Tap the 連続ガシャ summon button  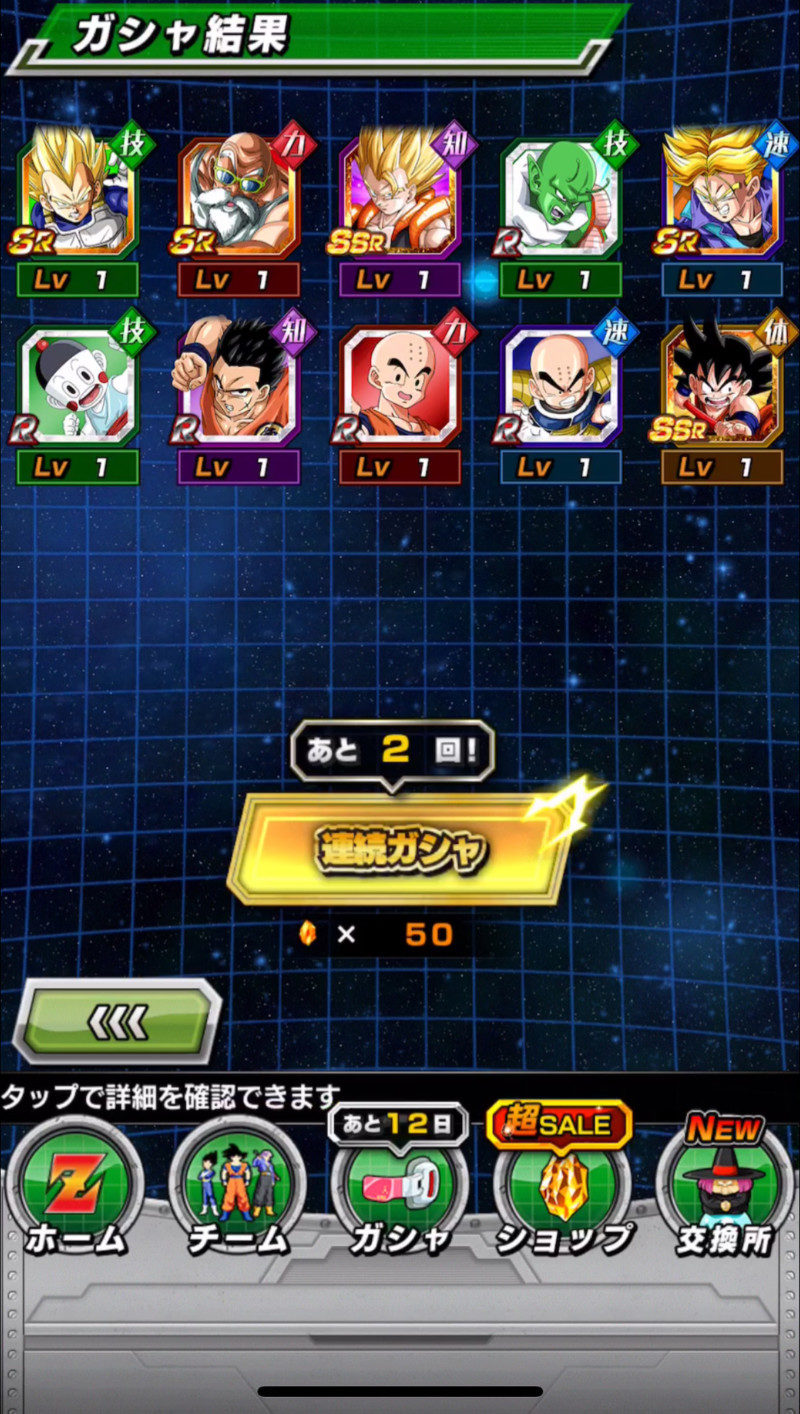coord(400,850)
